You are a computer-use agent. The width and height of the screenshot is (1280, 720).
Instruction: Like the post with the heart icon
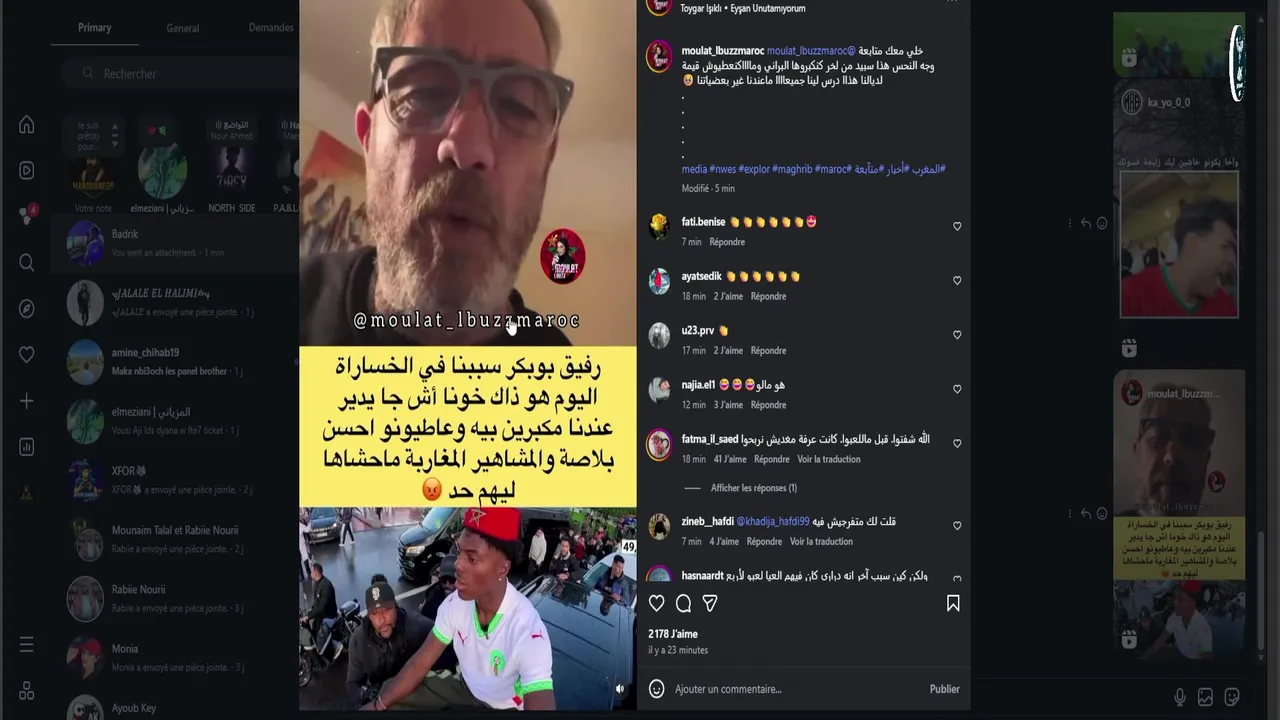tap(657, 603)
